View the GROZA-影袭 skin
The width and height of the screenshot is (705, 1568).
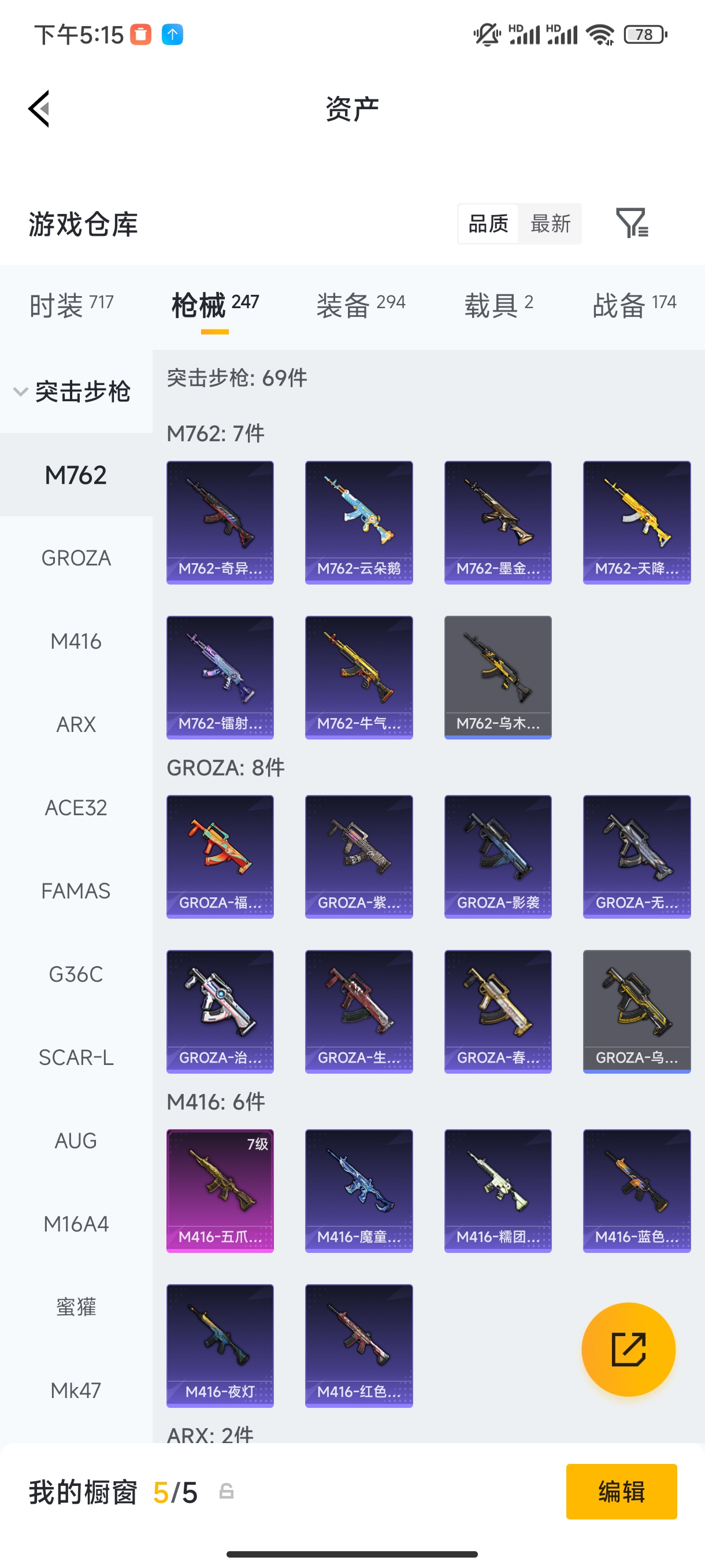point(498,856)
